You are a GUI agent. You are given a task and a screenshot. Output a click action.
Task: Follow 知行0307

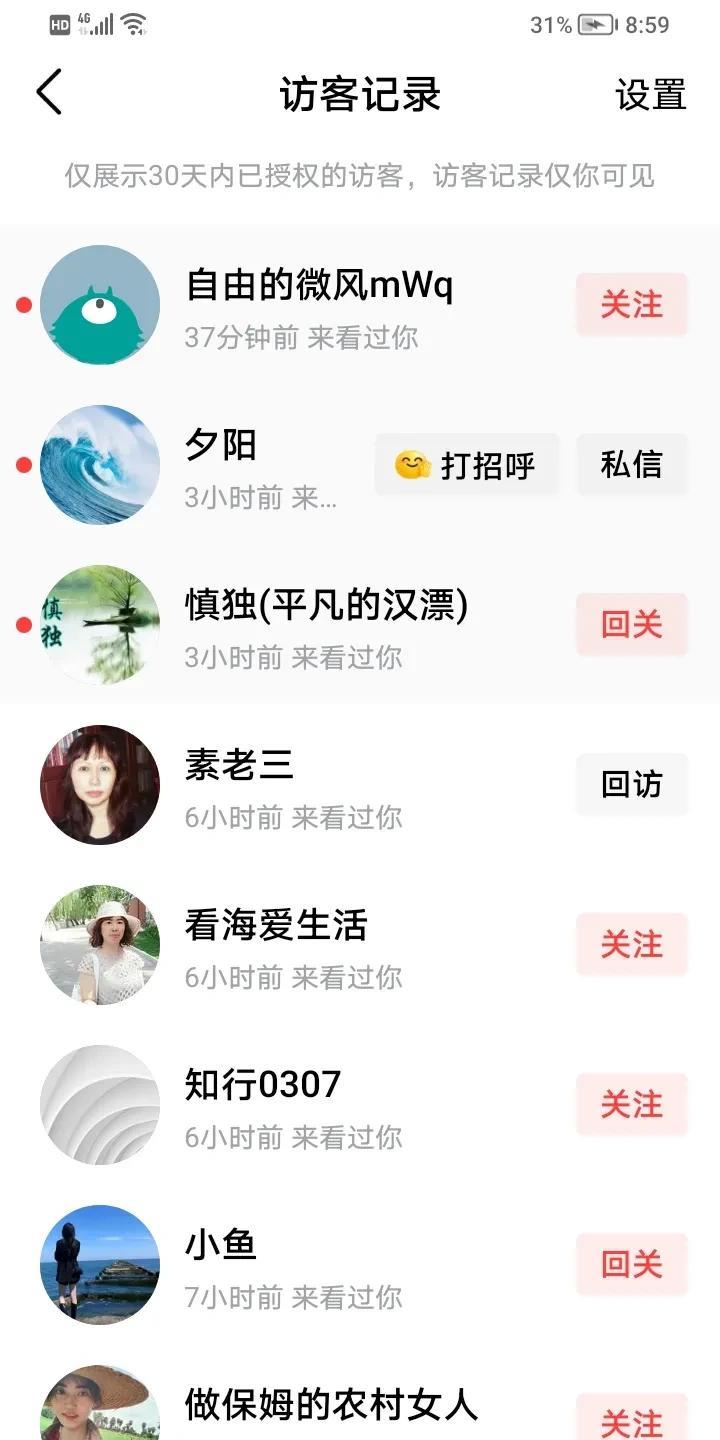coord(631,1105)
